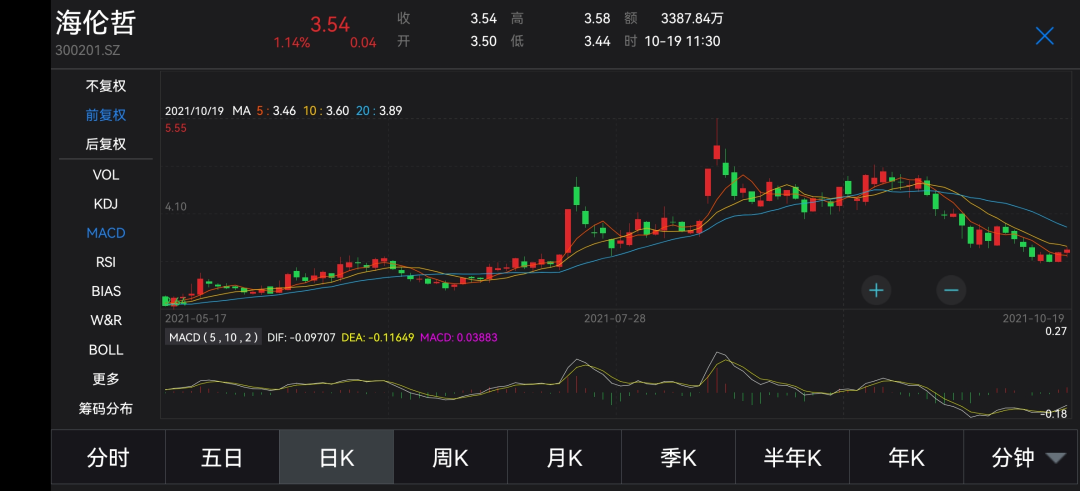1080x491 pixels.
Task: Show the BIAS indicator
Action: click(x=106, y=291)
